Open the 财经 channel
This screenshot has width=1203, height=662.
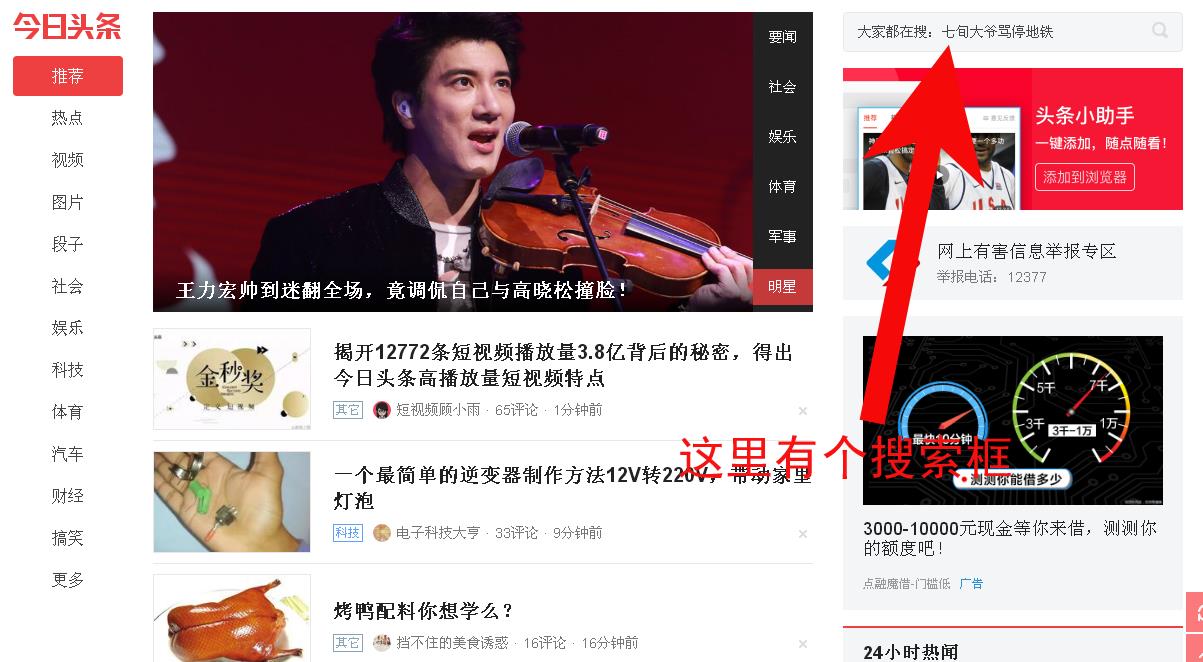[x=68, y=496]
